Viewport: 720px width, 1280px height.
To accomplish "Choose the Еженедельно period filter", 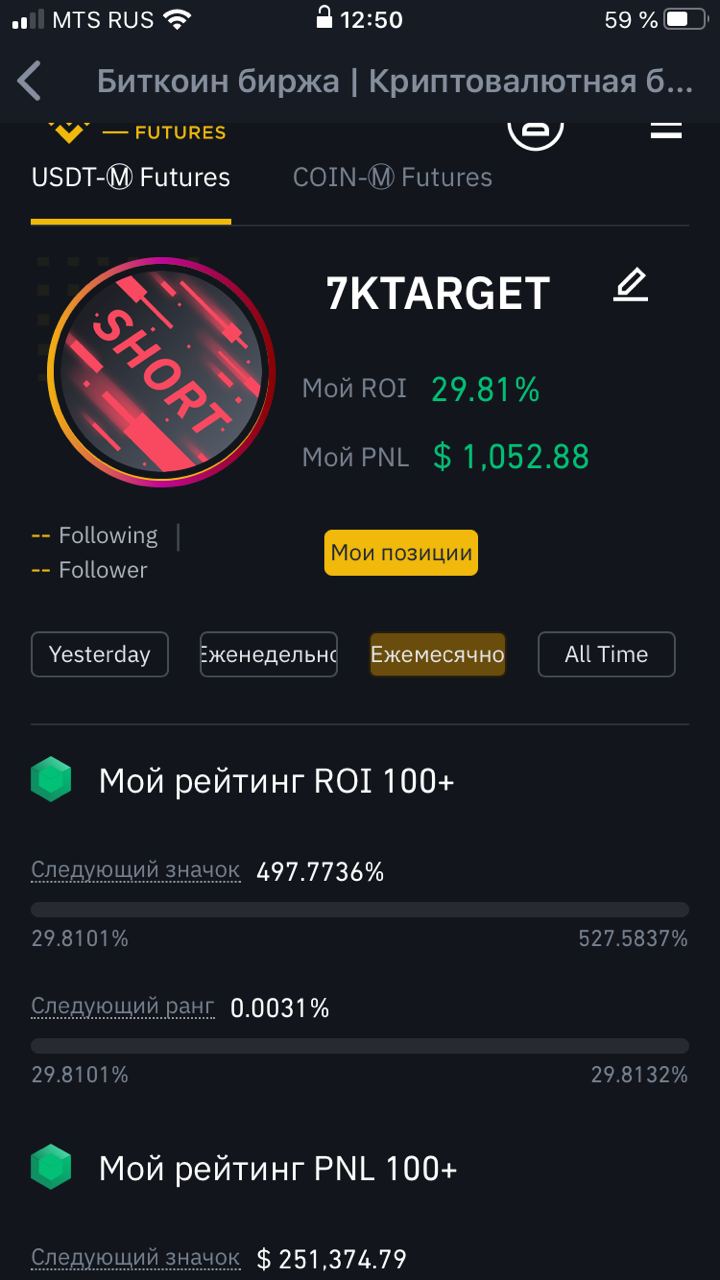I will click(x=269, y=654).
